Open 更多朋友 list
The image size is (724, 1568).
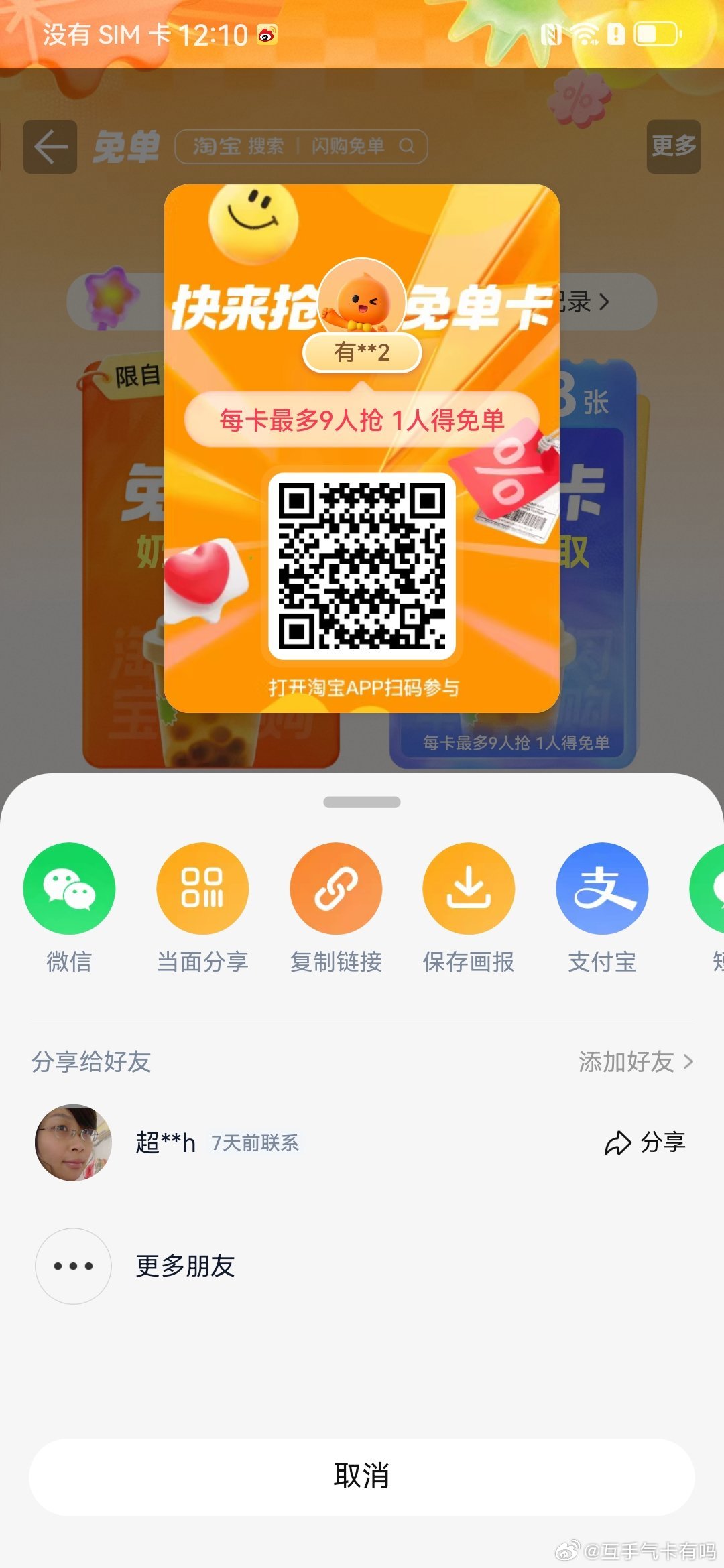185,1266
